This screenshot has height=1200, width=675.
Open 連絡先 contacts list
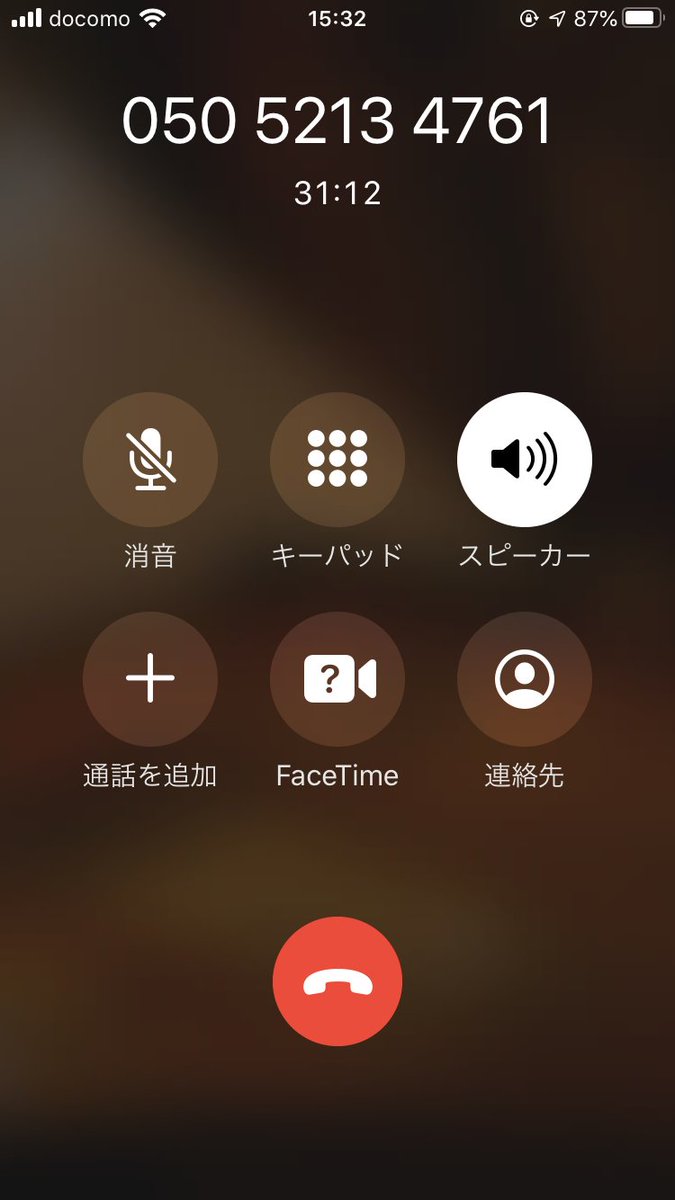tap(525, 679)
